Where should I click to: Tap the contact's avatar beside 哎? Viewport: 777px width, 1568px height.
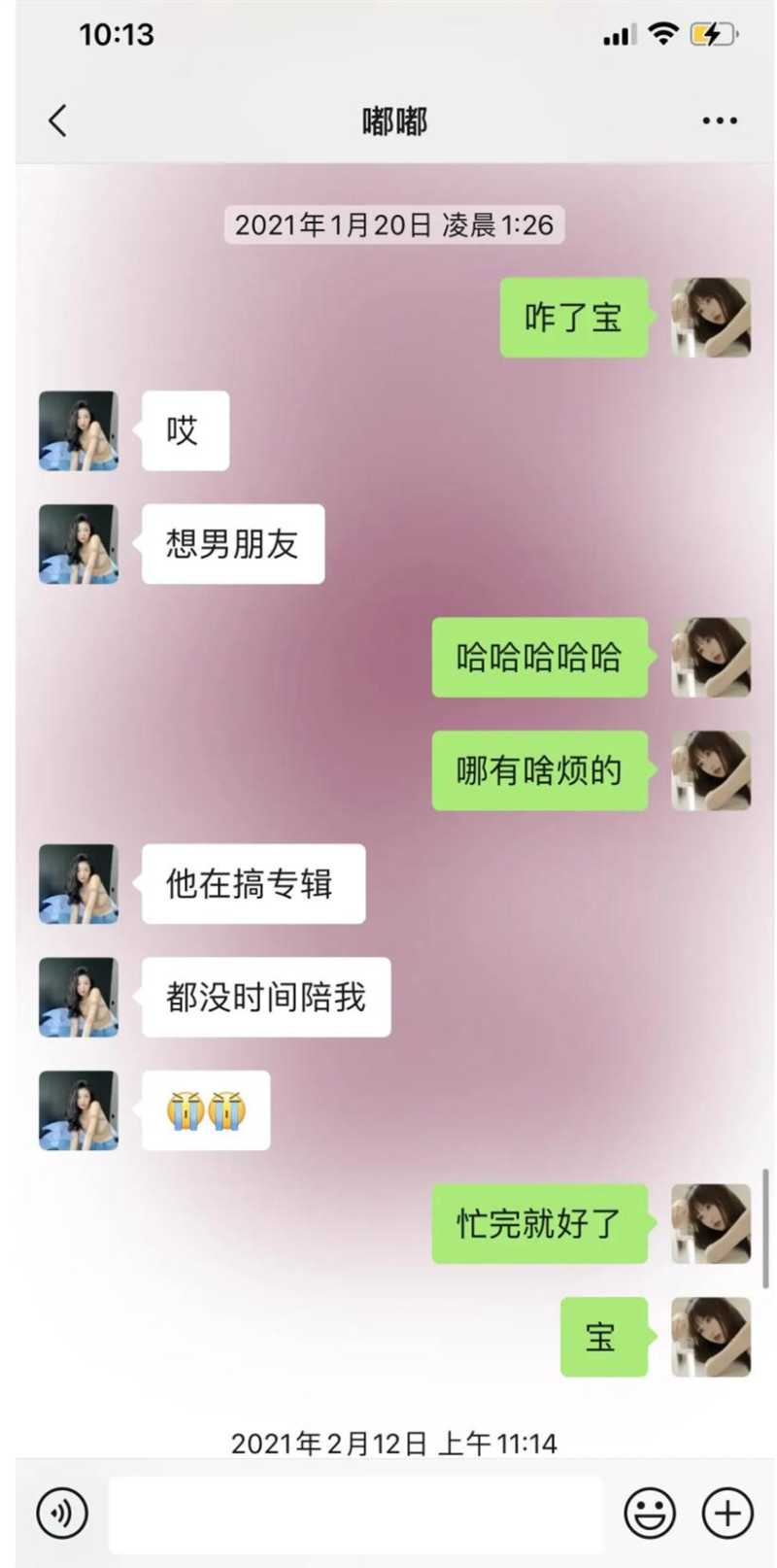click(79, 431)
